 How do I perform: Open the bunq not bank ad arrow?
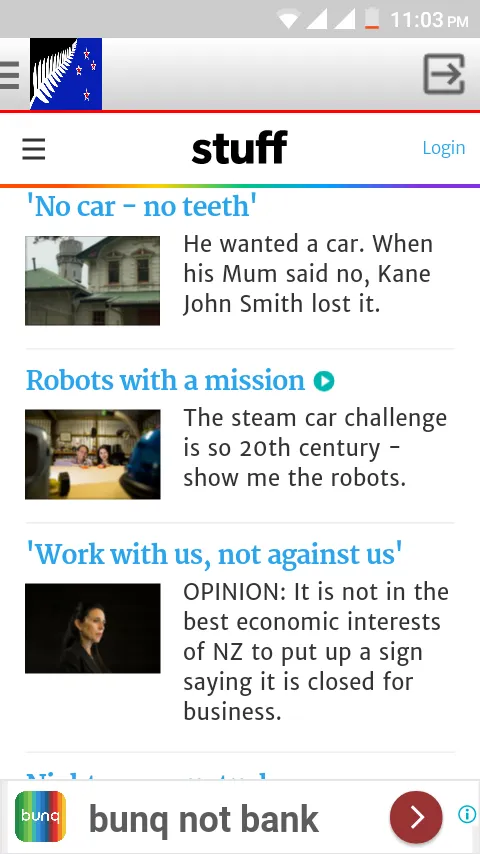click(416, 817)
